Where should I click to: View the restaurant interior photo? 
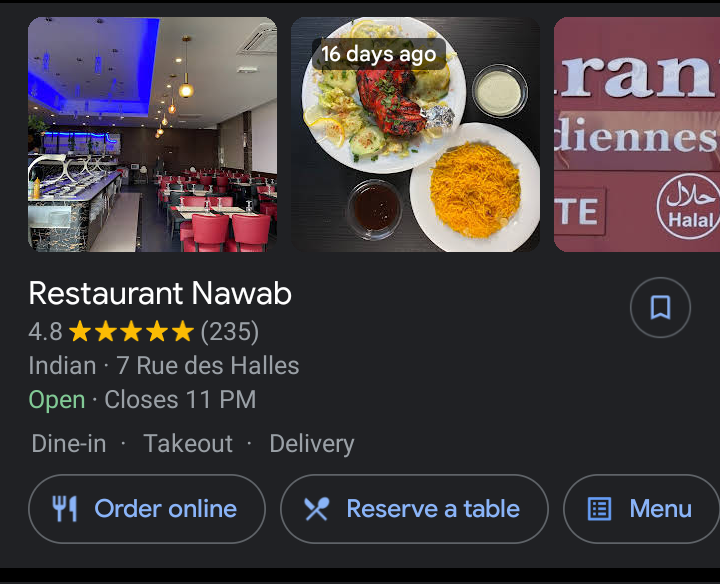pyautogui.click(x=152, y=134)
